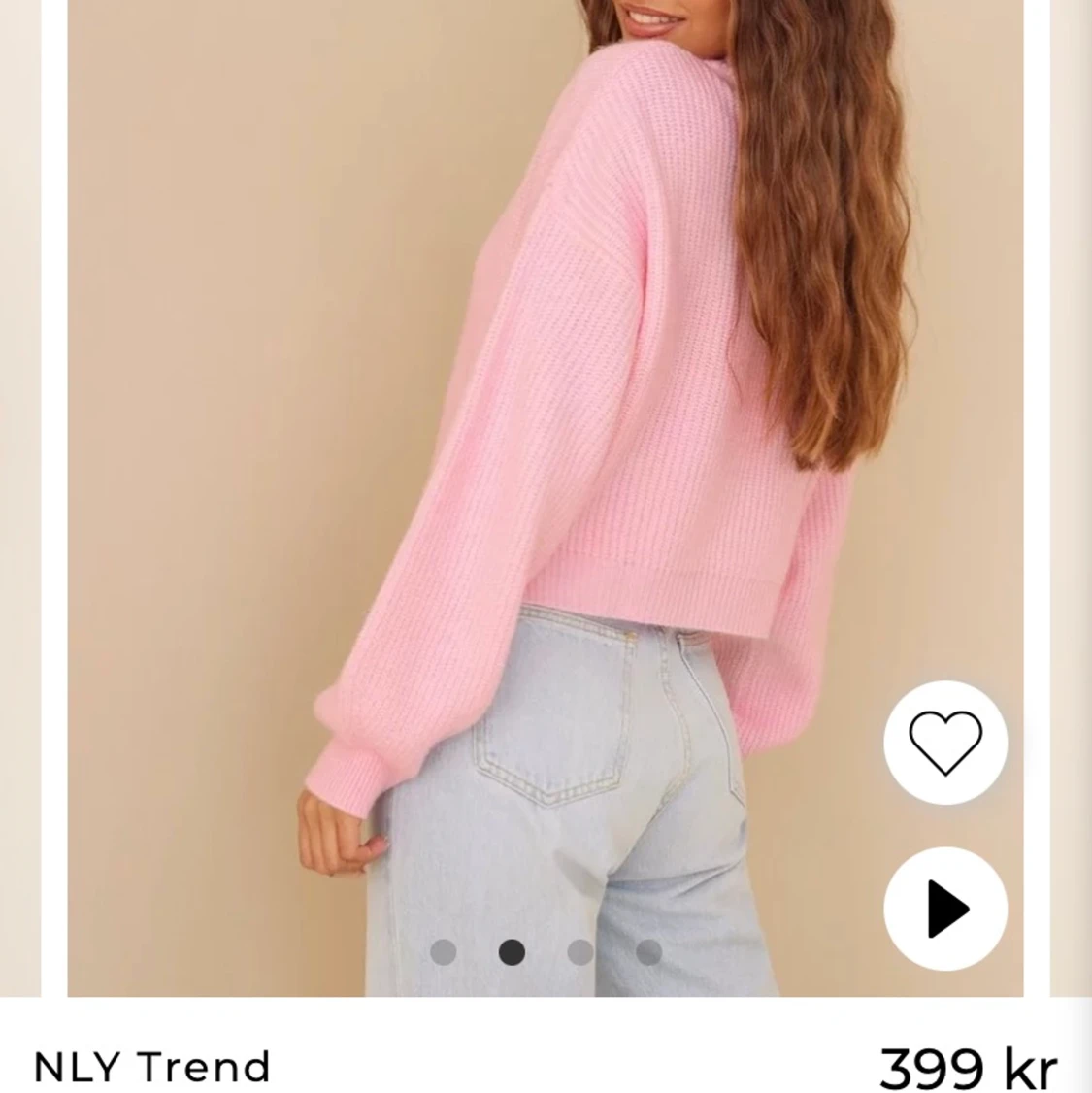Screen dimensions: 1092x1093
Task: Select the first carousel pagination dot
Action: point(442,953)
